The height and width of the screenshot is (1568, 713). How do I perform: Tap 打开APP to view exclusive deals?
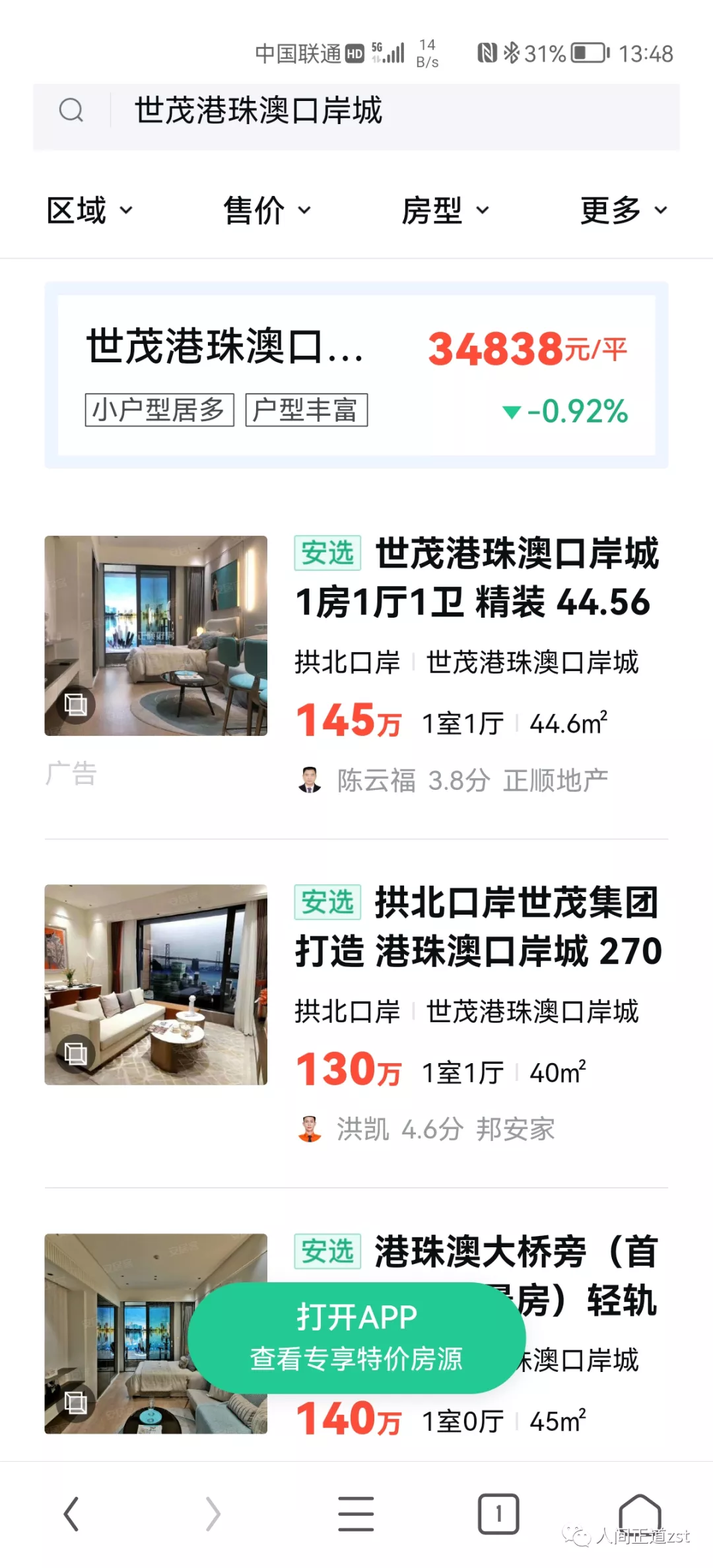click(356, 1337)
